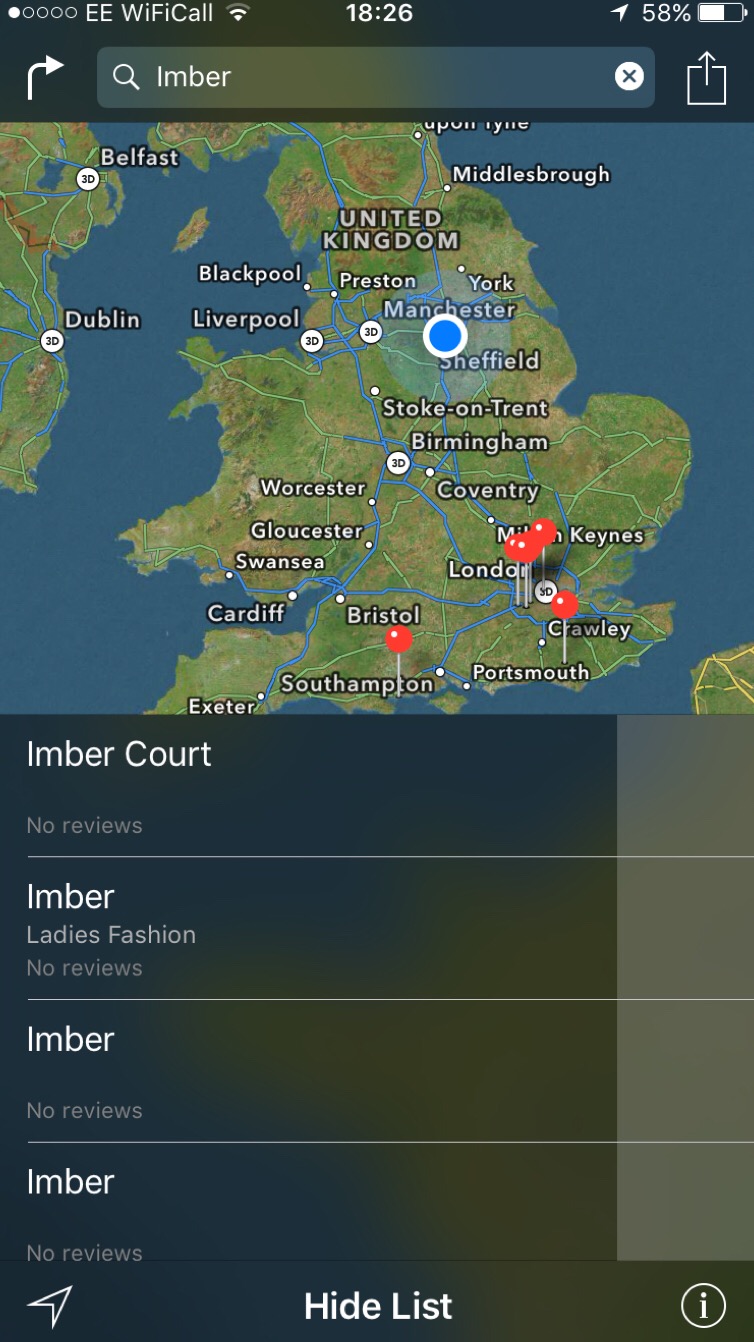Open the share sheet
The height and width of the screenshot is (1342, 754).
click(706, 78)
